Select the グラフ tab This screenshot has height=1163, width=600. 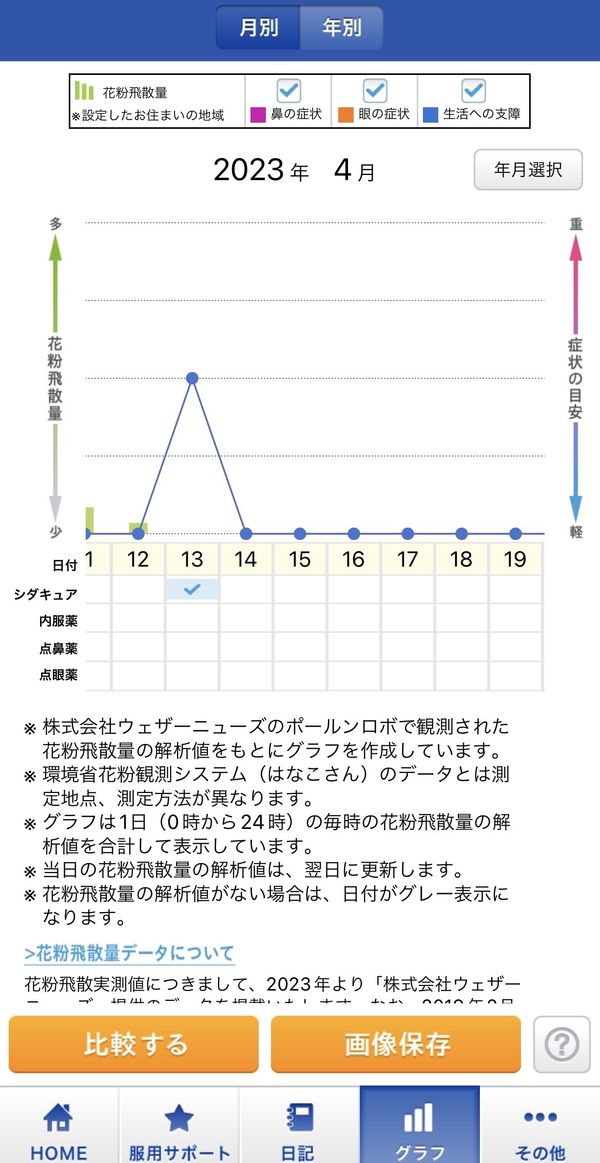[420, 1126]
